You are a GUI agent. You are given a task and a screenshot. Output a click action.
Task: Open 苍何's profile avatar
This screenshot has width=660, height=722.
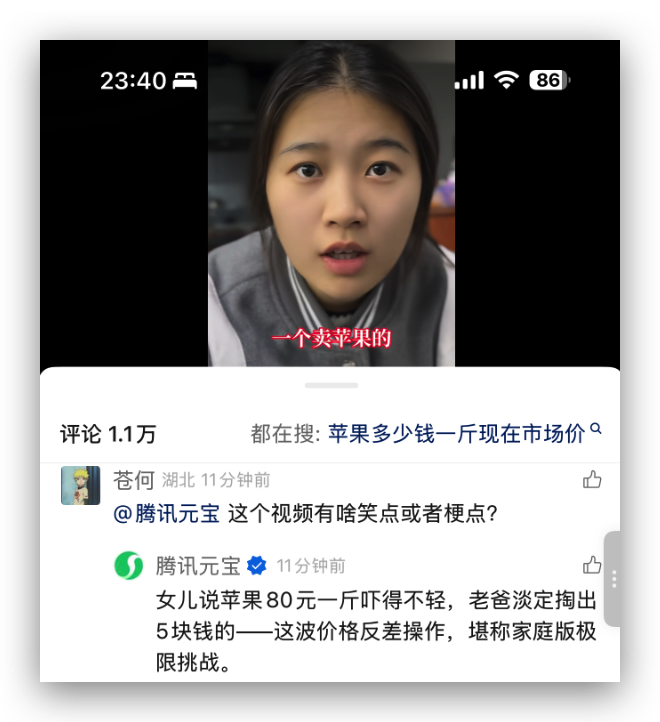point(80,485)
